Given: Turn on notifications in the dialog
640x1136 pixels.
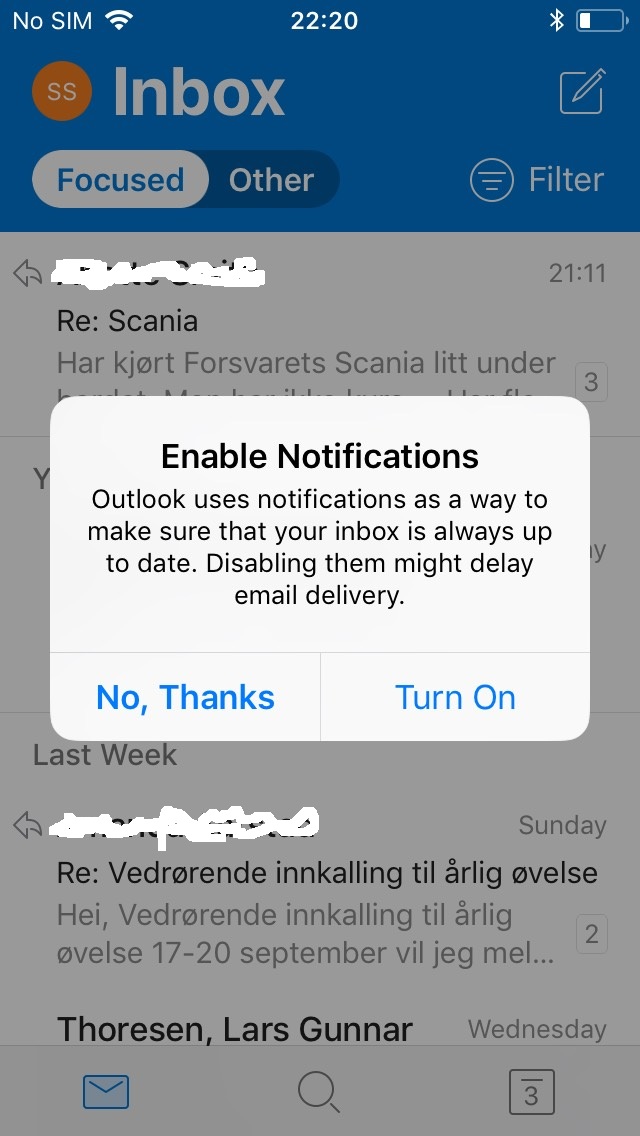Looking at the screenshot, I should coord(455,697).
